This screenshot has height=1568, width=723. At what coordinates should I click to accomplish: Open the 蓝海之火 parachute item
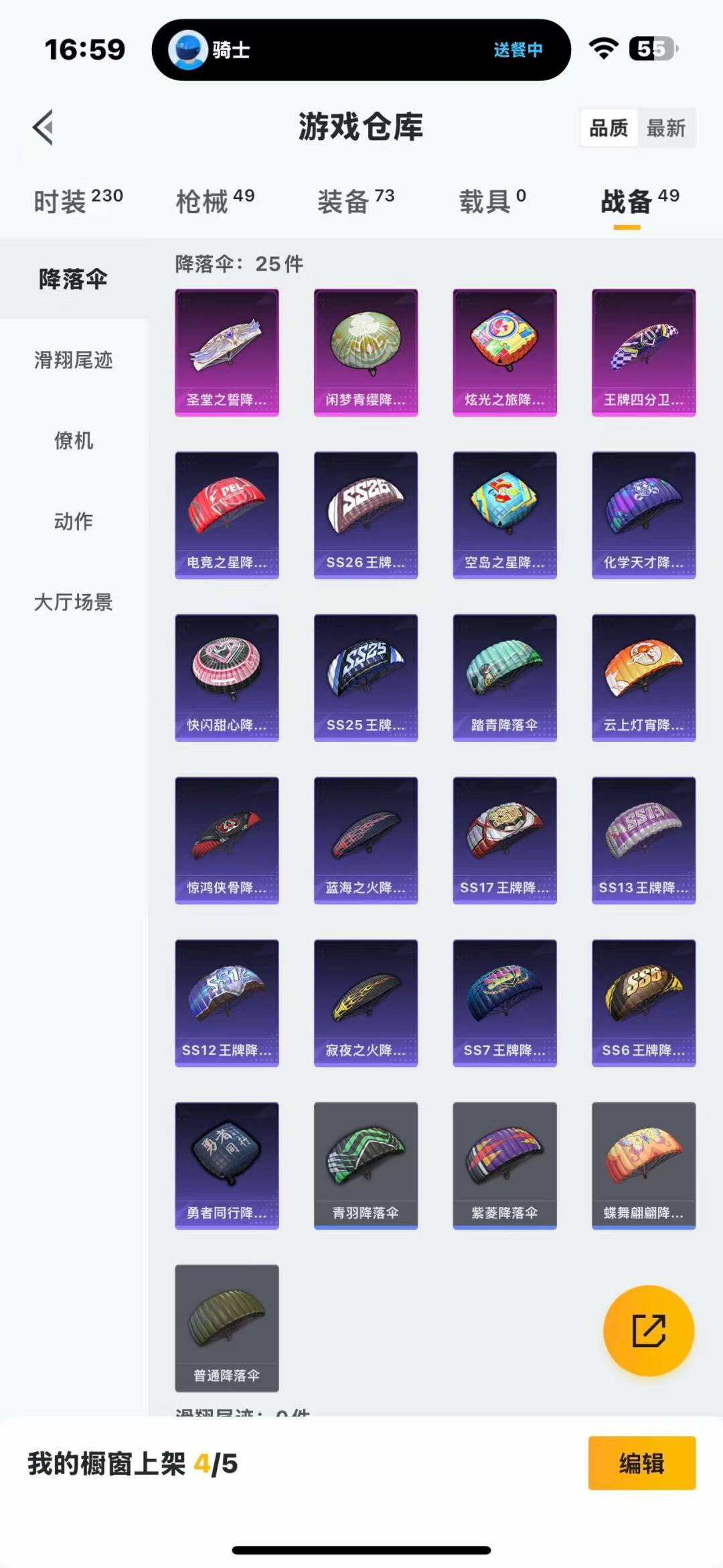pyautogui.click(x=366, y=841)
